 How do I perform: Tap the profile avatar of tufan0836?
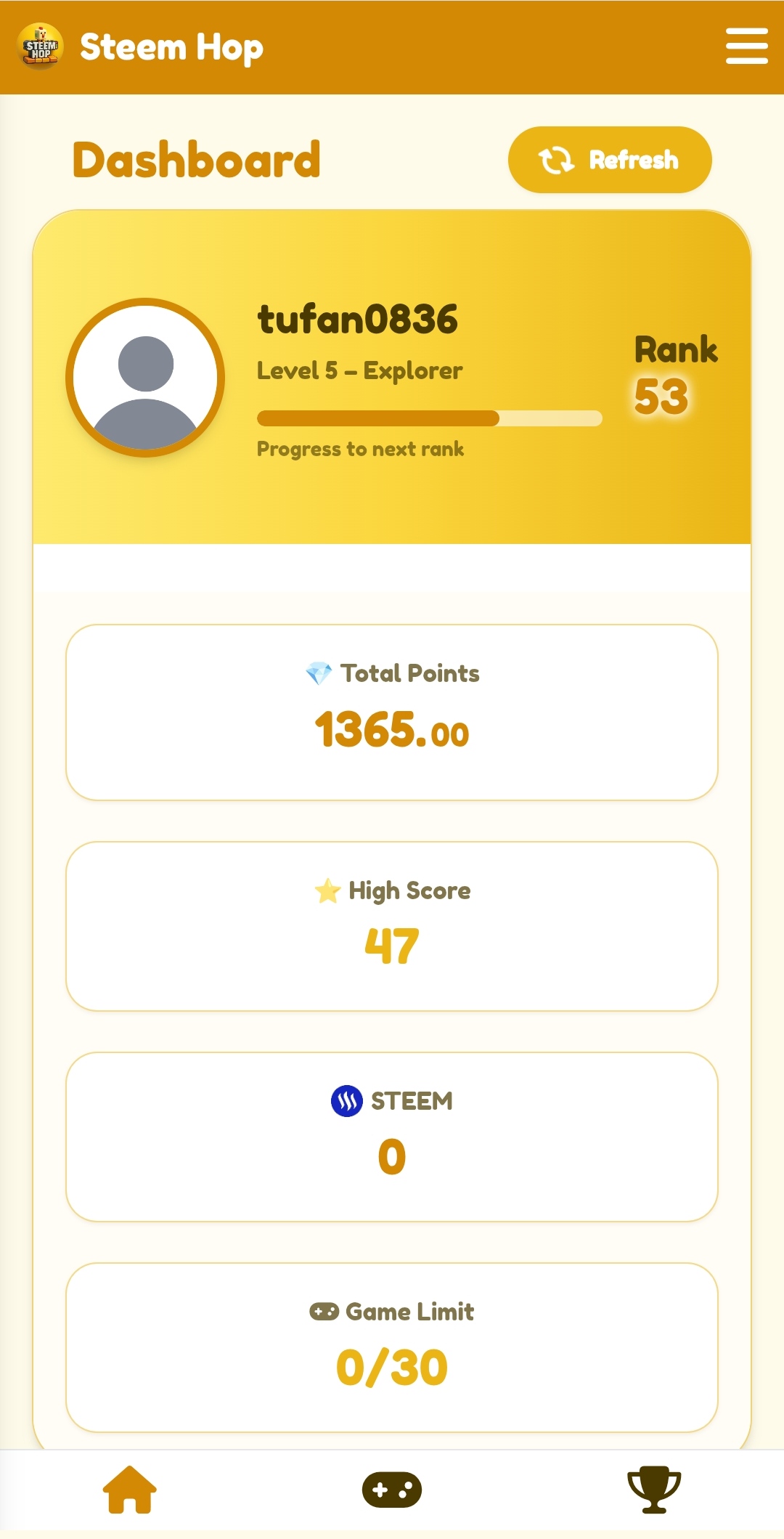point(145,378)
